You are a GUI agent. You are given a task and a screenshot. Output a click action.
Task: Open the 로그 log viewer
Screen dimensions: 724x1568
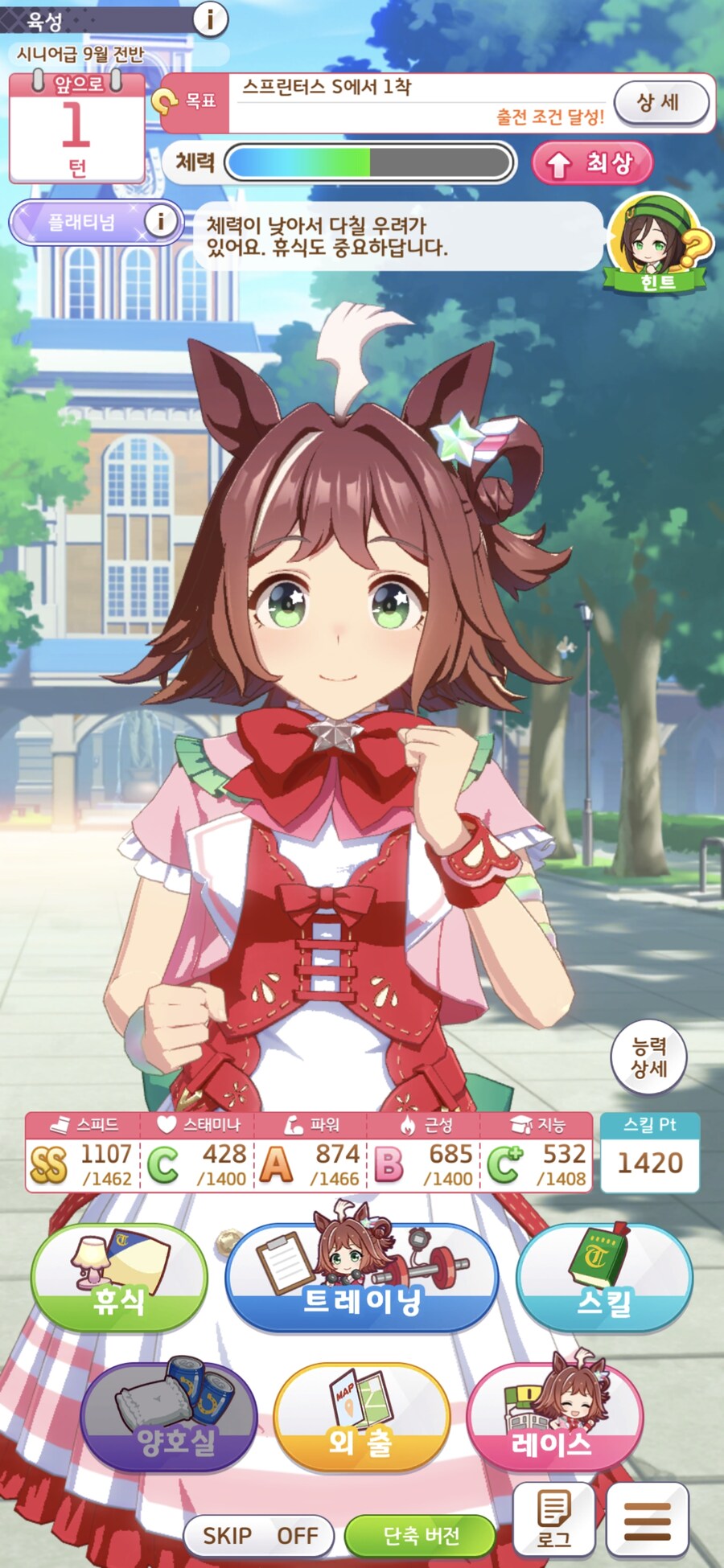[x=553, y=1518]
